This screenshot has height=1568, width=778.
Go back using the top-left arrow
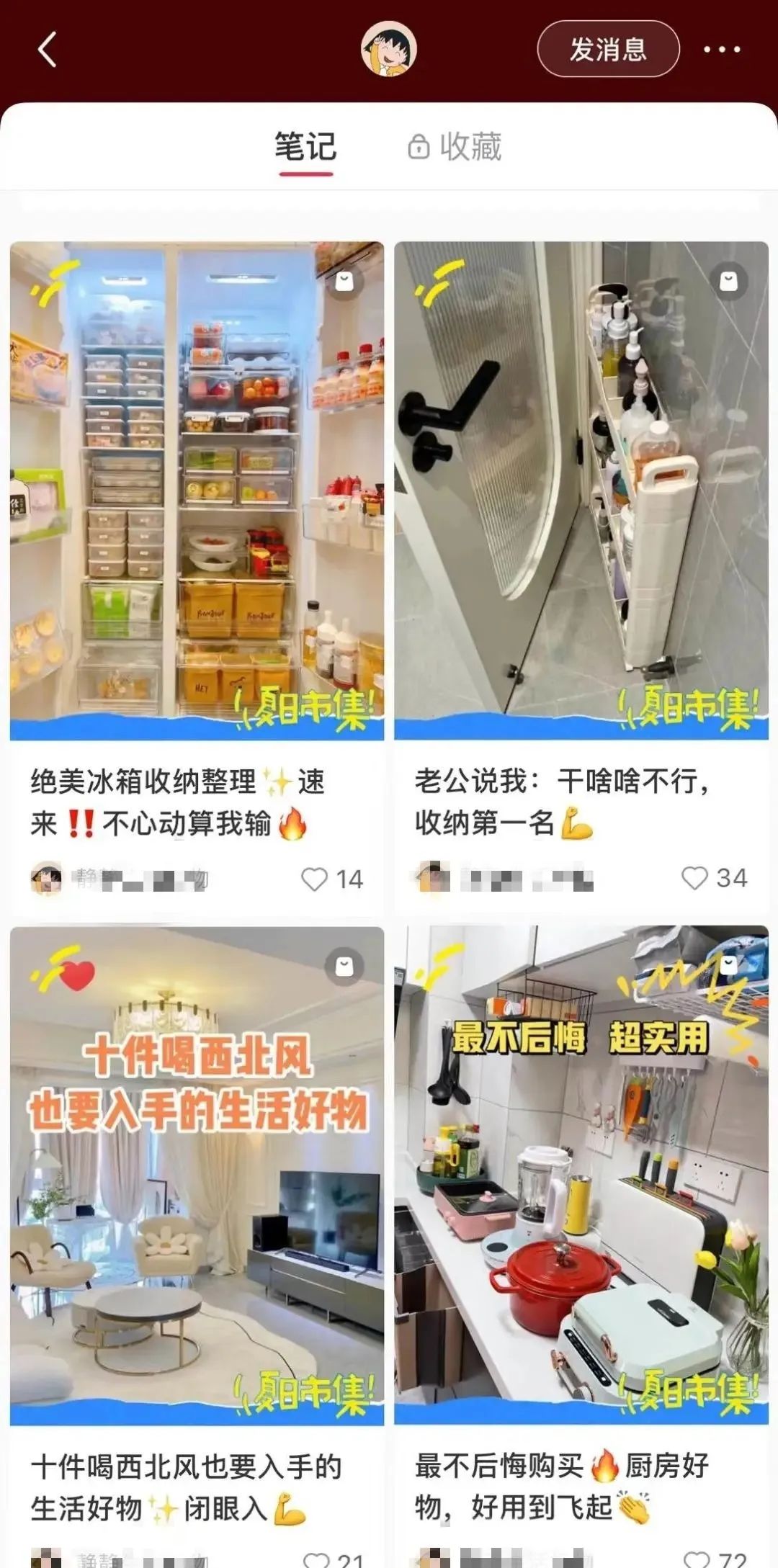[x=48, y=50]
